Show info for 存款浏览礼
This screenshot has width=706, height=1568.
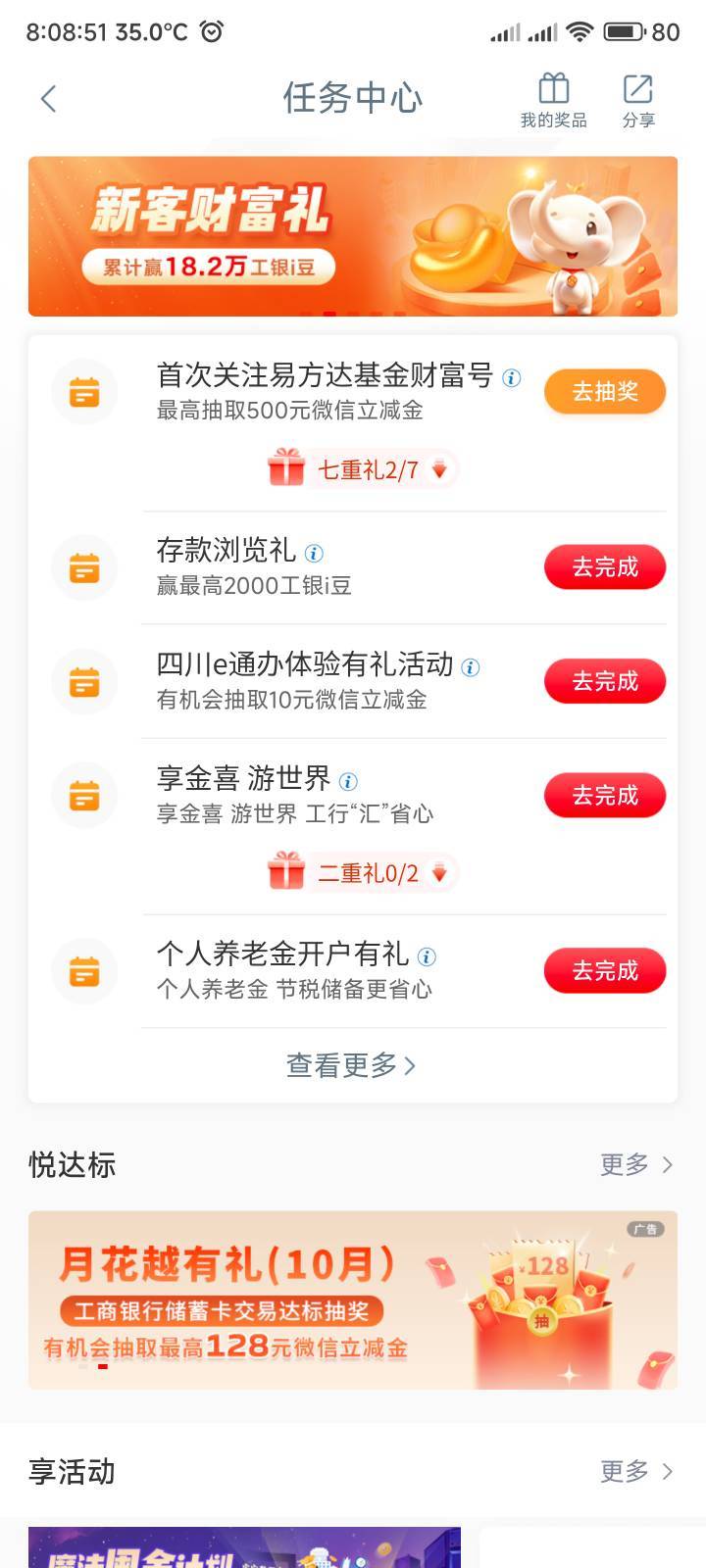(x=314, y=554)
